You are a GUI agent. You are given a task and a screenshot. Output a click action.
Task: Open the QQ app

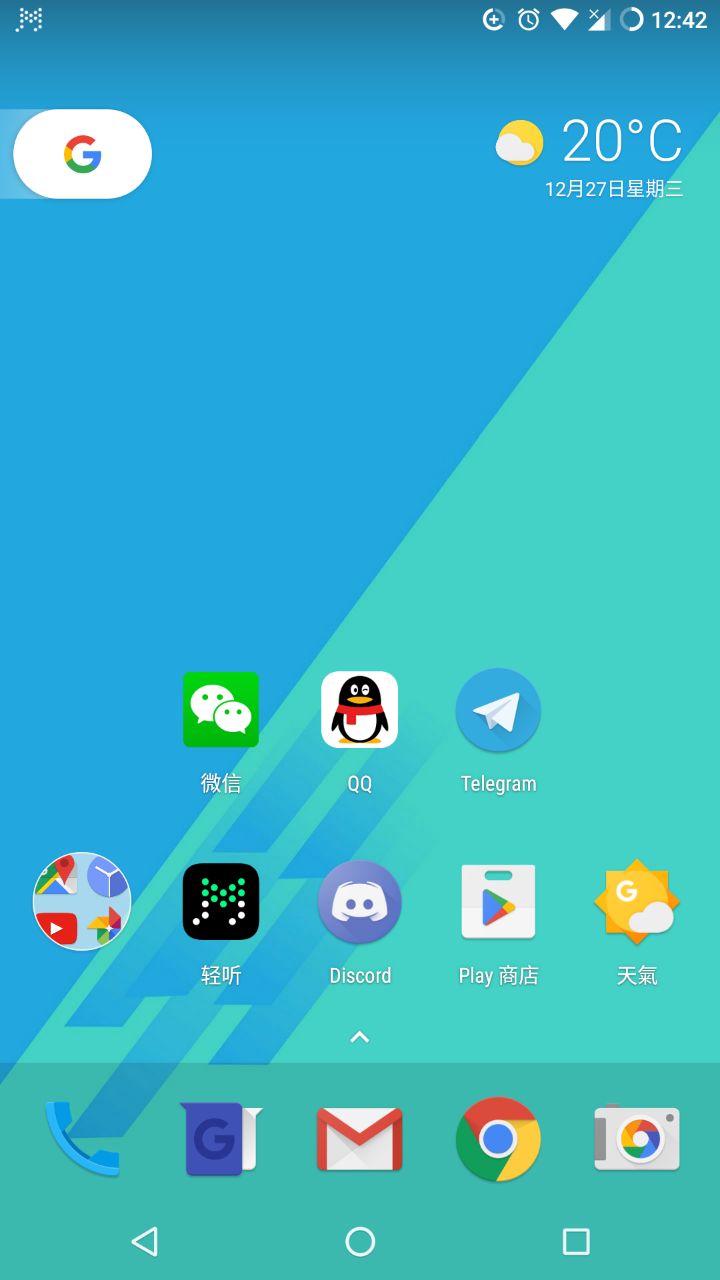359,710
